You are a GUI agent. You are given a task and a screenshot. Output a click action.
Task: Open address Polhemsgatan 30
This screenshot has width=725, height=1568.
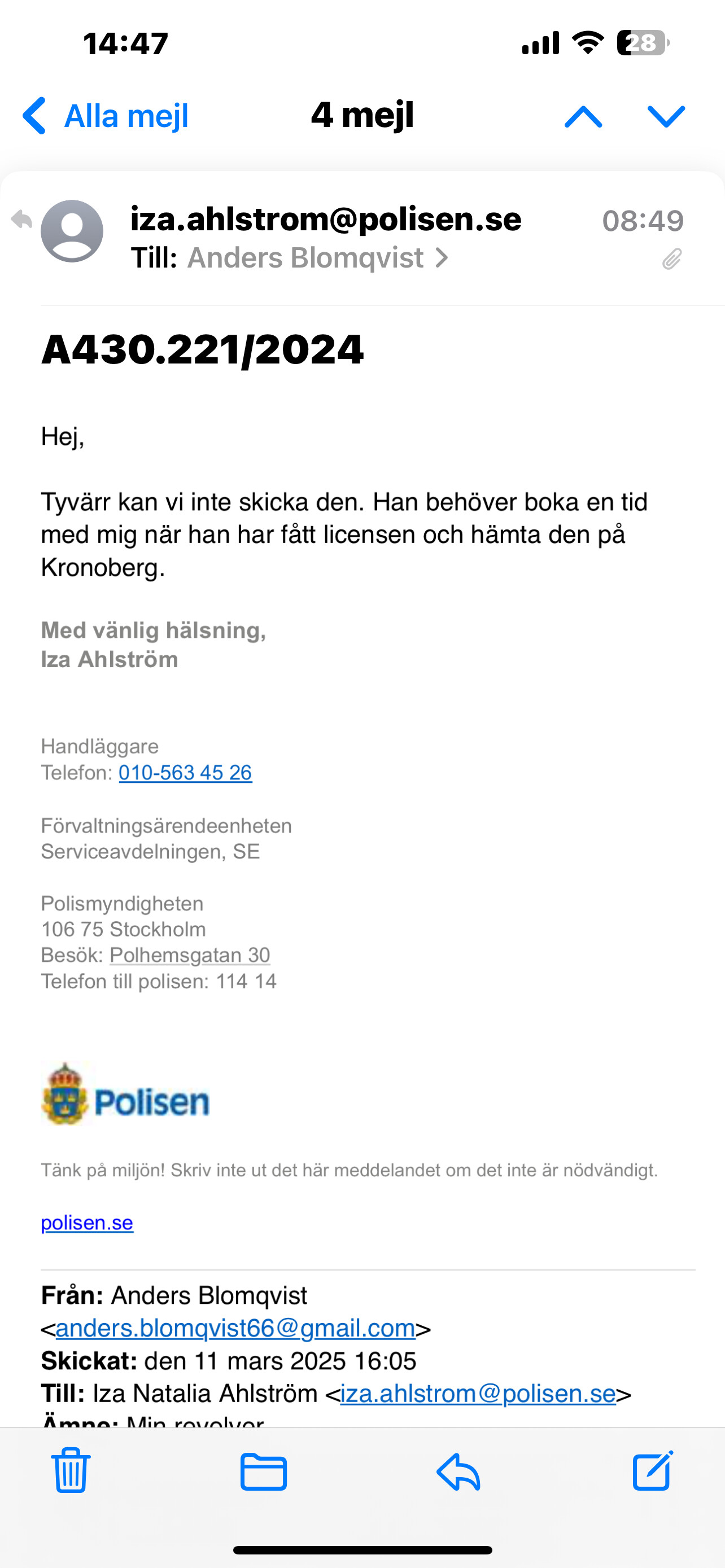point(190,955)
